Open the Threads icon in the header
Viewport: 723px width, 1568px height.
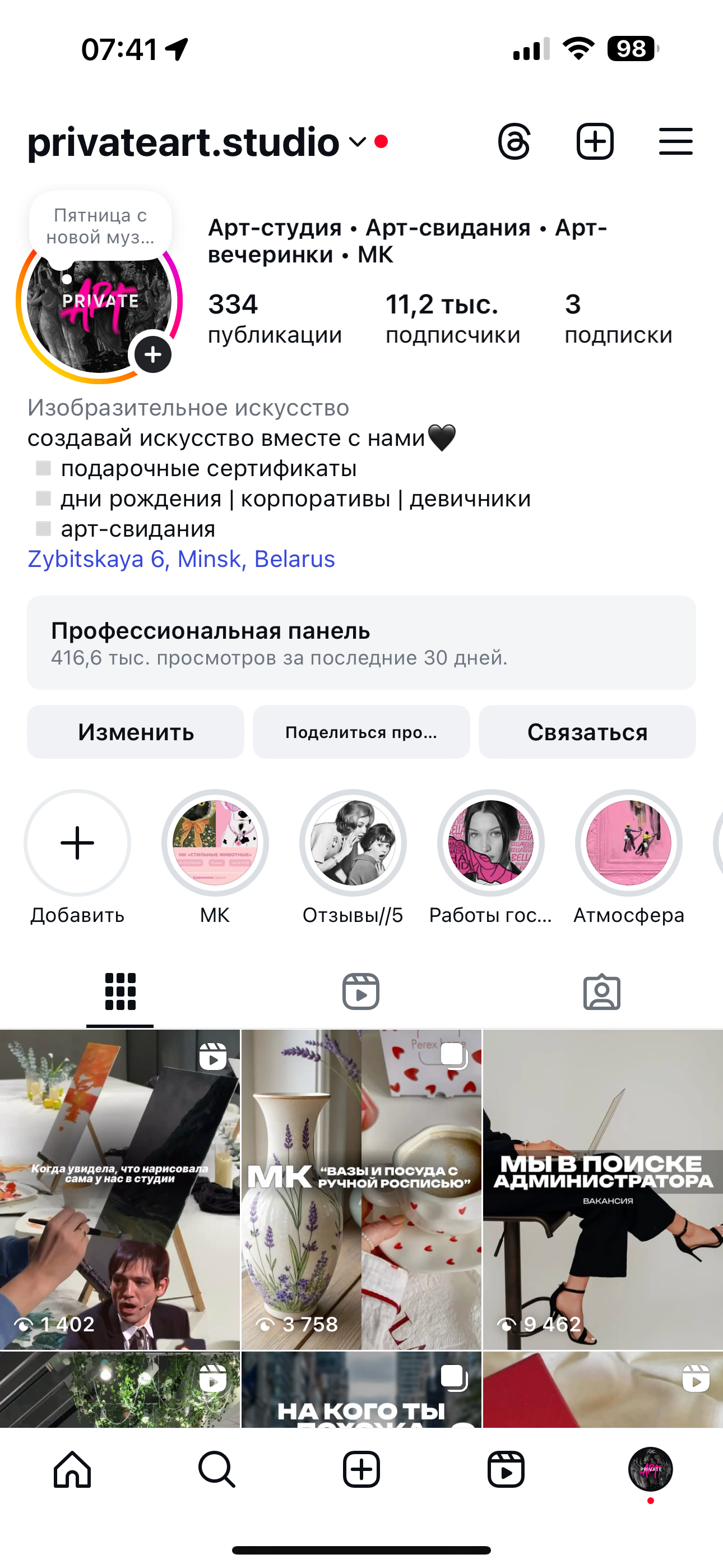(515, 142)
